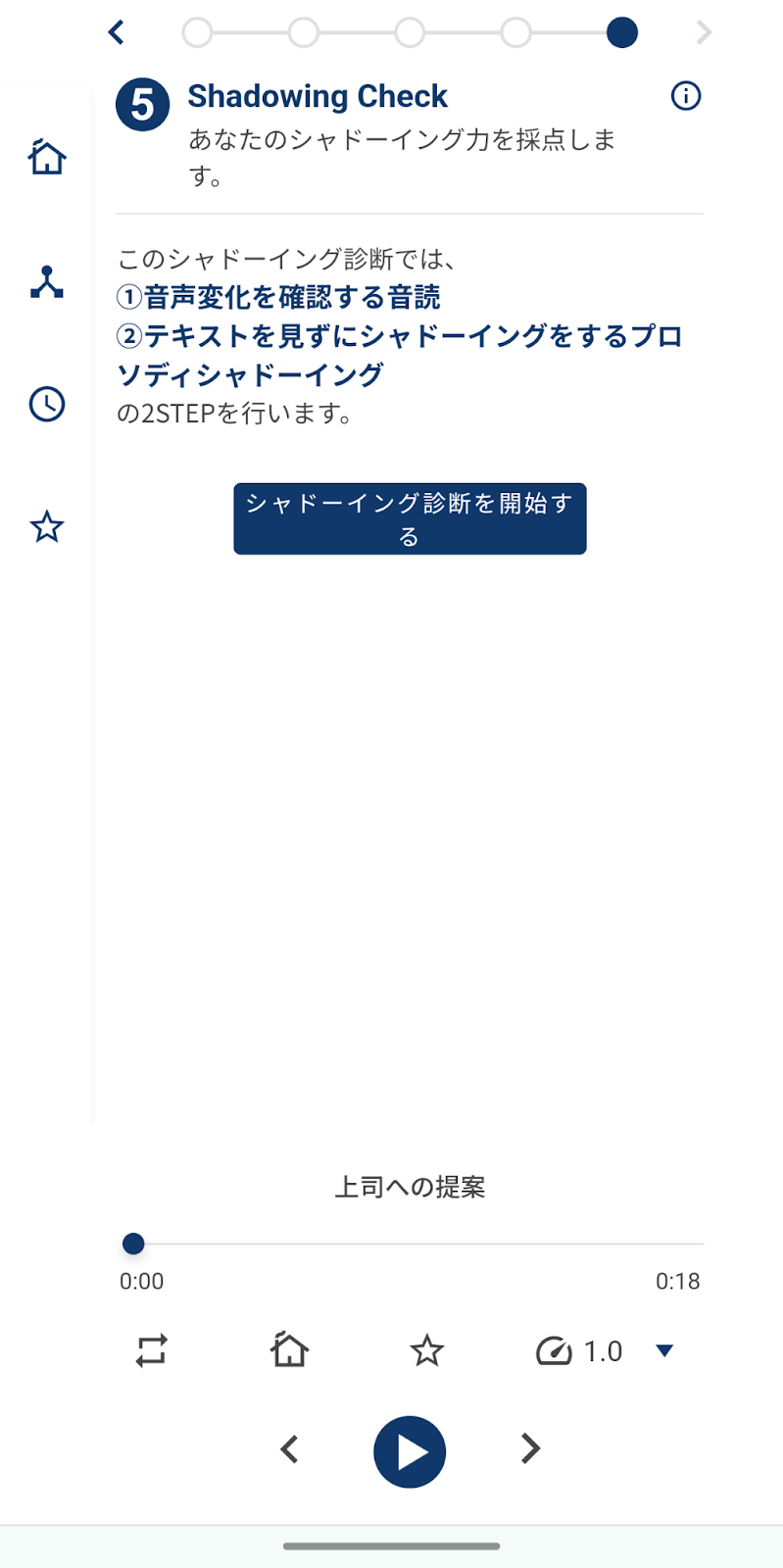The height and width of the screenshot is (1568, 783).
Task: Favorite this audio with the player star
Action: click(x=427, y=1350)
